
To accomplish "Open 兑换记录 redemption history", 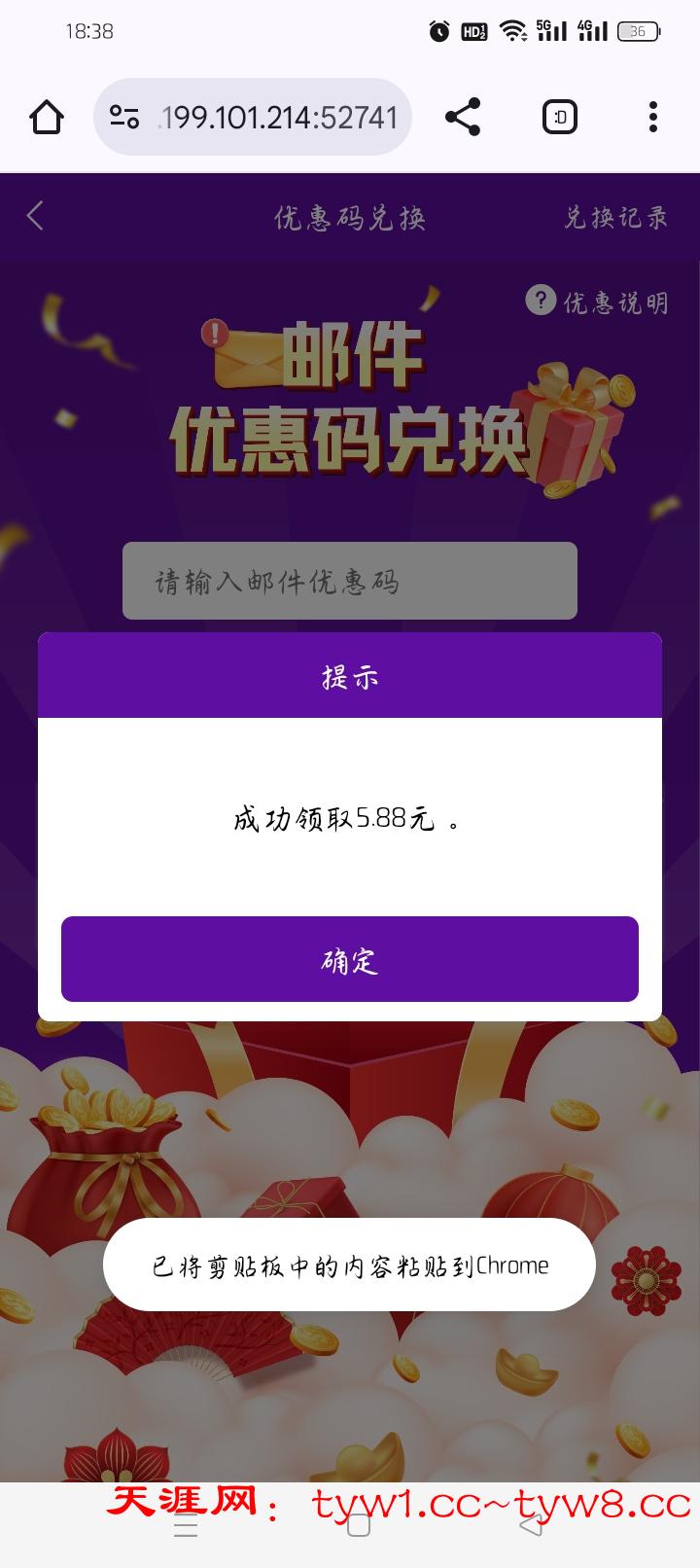I will tap(615, 217).
